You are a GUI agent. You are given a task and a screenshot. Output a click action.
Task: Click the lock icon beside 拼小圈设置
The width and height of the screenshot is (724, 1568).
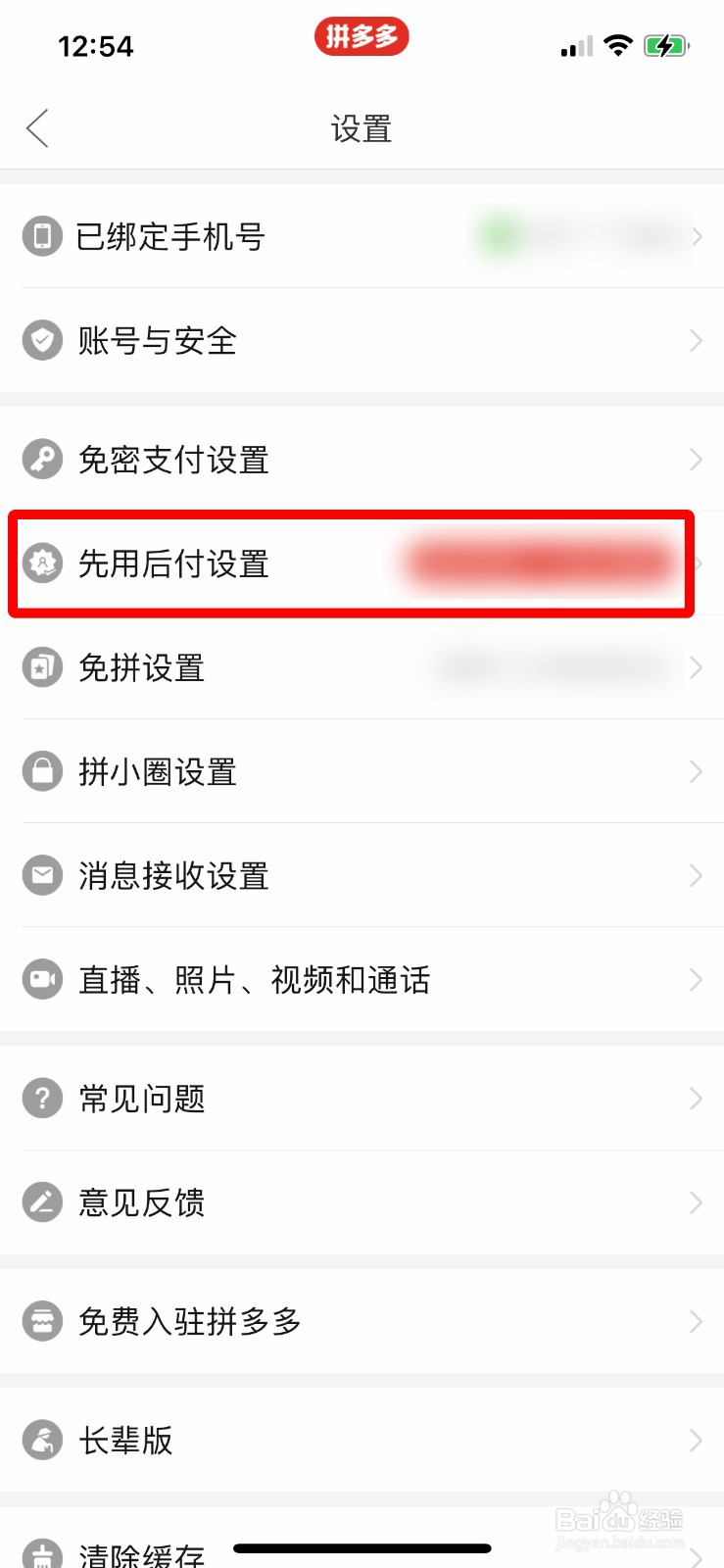pyautogui.click(x=42, y=772)
